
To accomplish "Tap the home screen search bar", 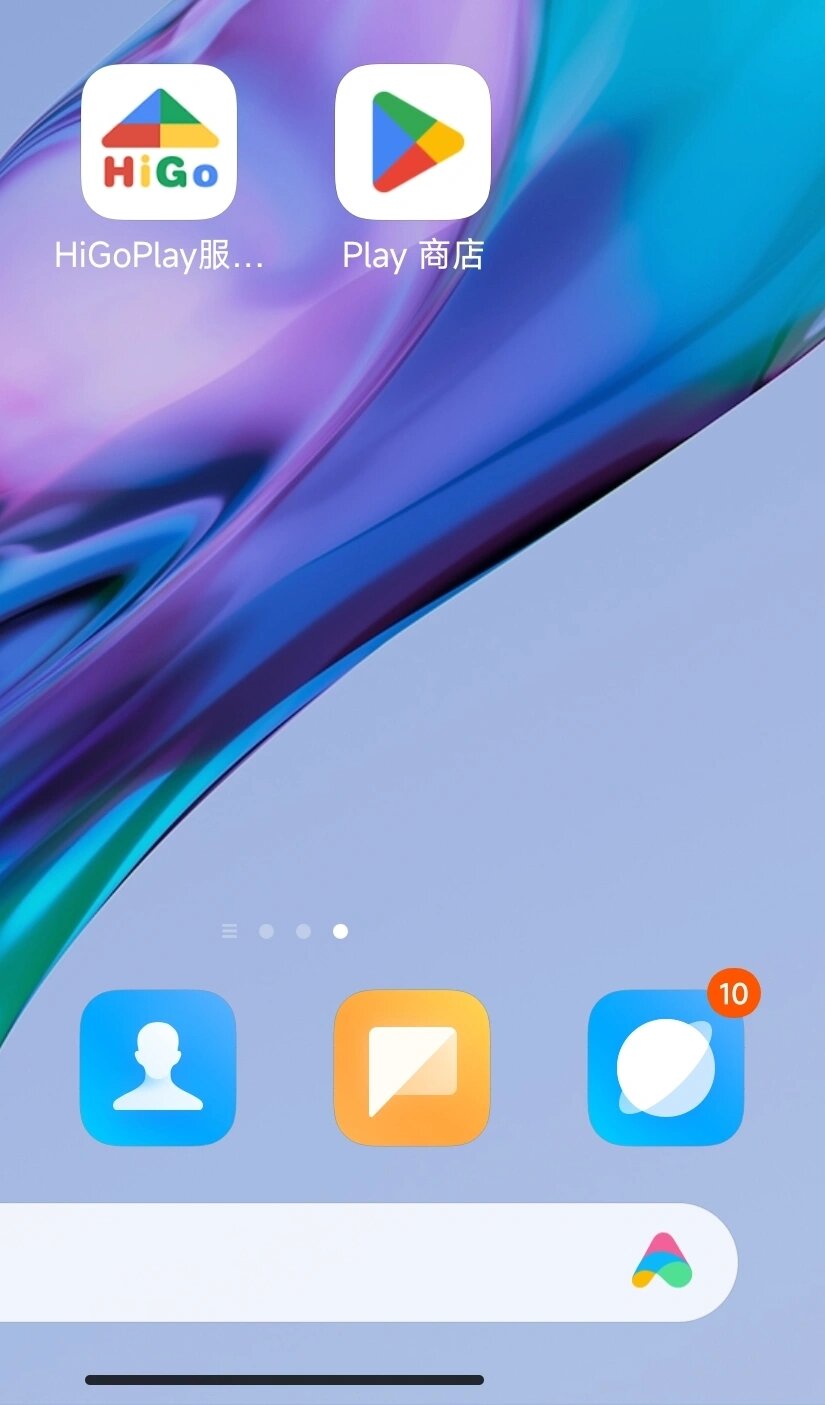I will pyautogui.click(x=300, y=1262).
